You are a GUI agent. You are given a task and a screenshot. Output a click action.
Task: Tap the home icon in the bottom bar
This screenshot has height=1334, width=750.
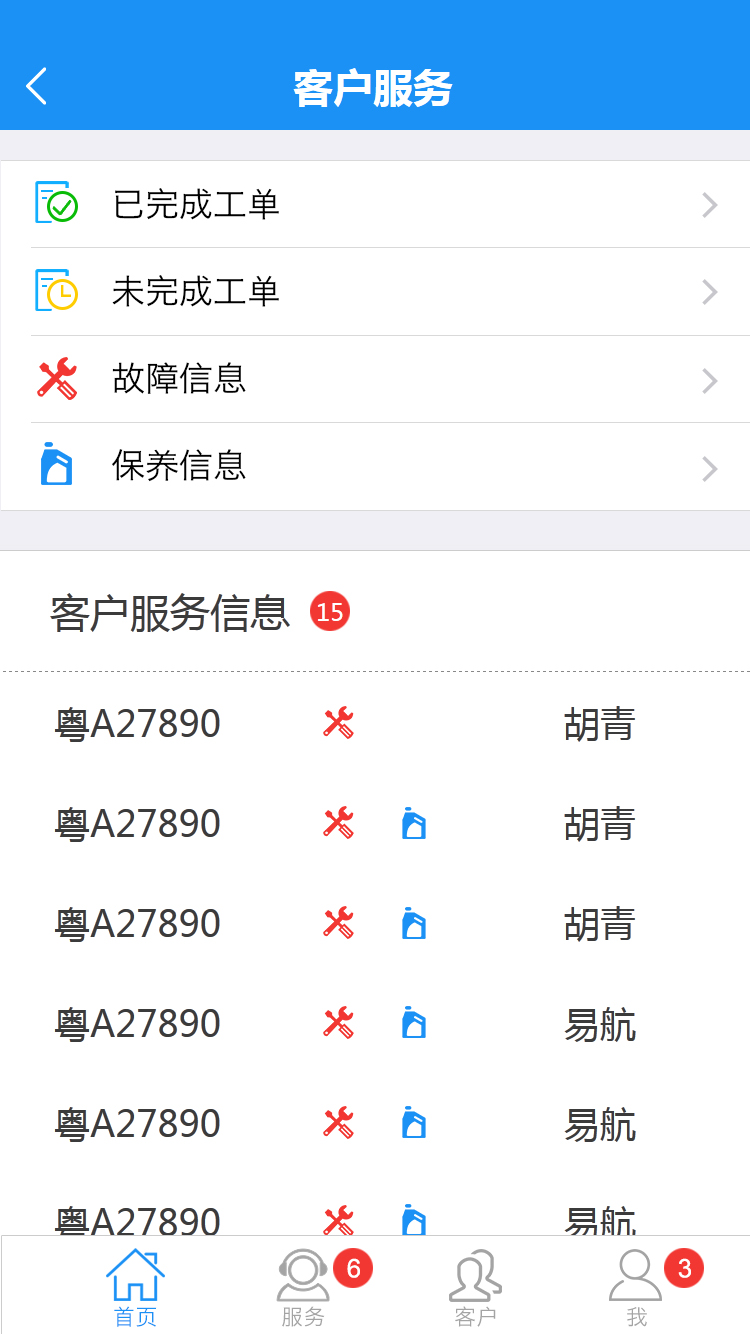(x=135, y=1277)
